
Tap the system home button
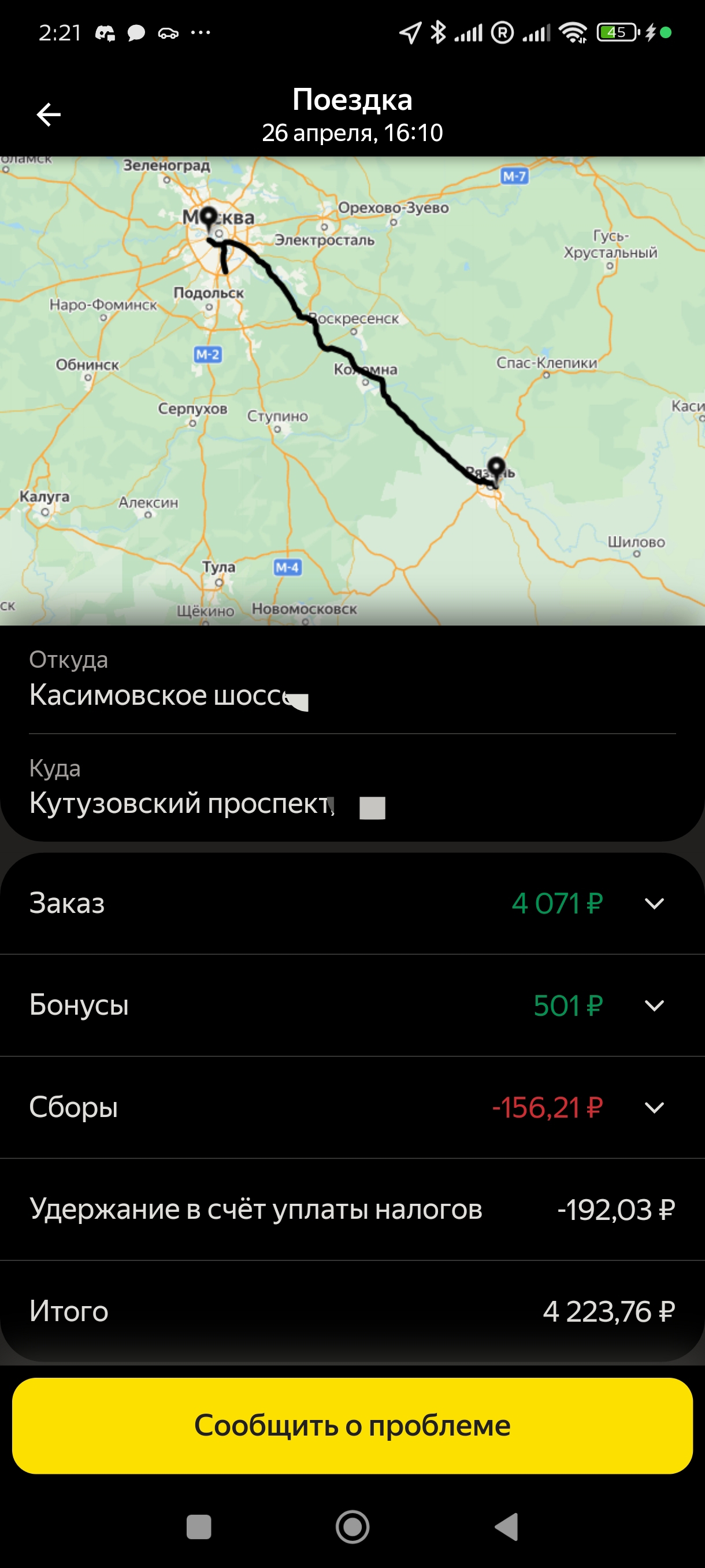(352, 1526)
